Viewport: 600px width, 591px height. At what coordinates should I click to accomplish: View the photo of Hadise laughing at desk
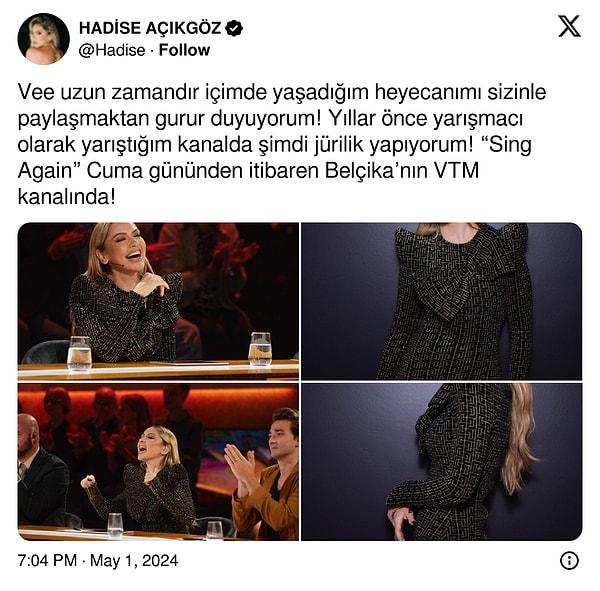(x=158, y=301)
